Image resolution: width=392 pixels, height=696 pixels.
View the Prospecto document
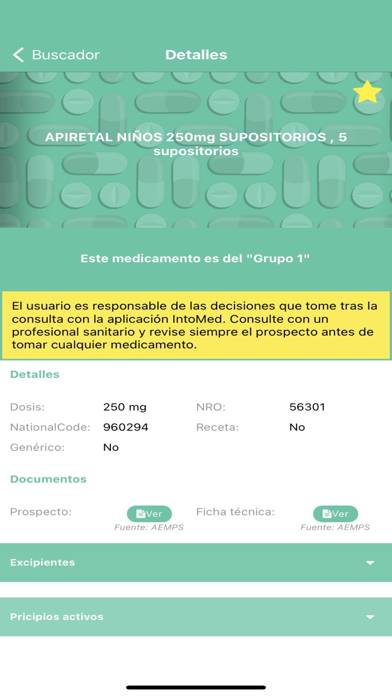pos(149,514)
